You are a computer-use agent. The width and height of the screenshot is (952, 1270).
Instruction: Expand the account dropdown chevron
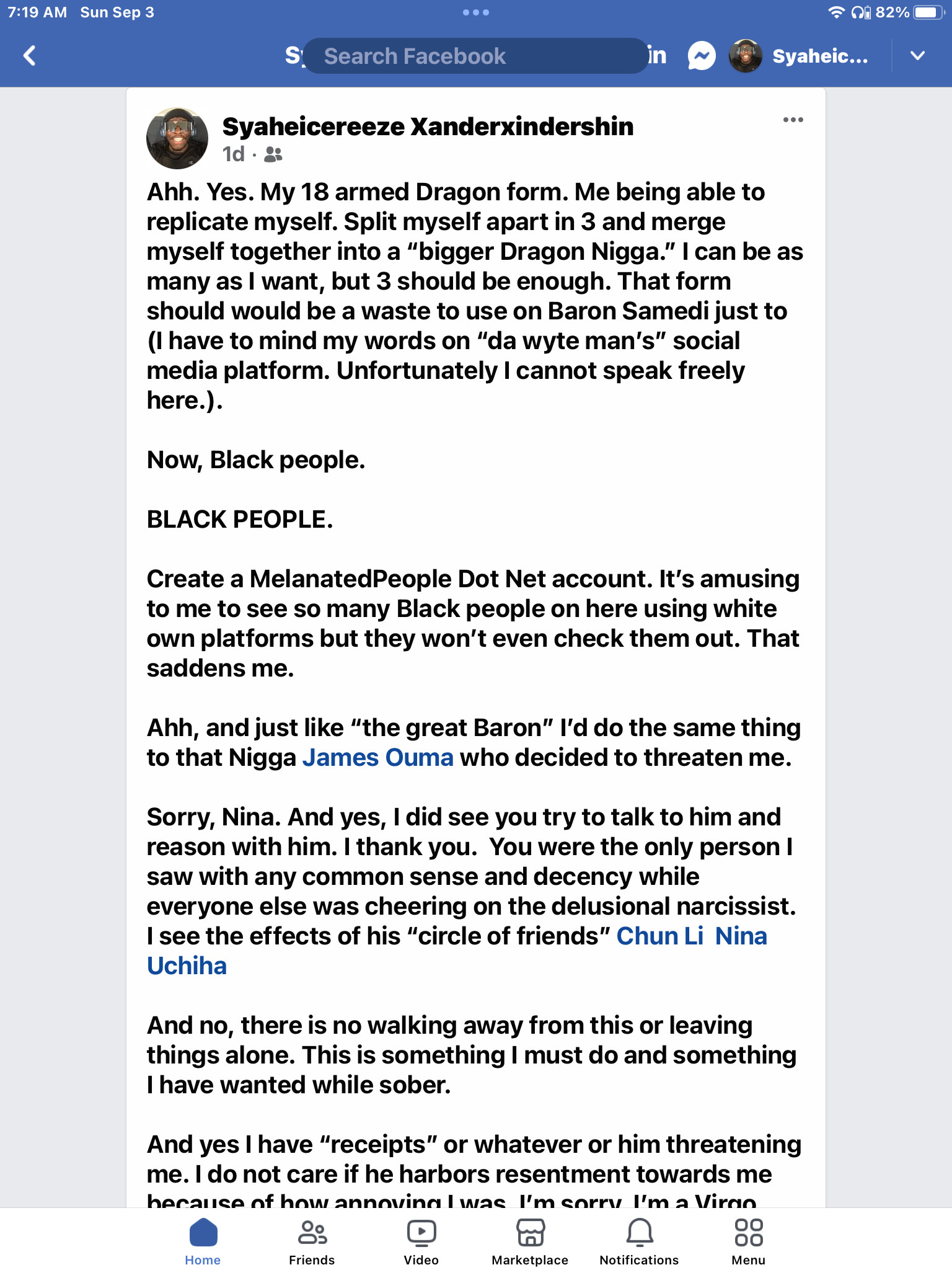tap(917, 56)
